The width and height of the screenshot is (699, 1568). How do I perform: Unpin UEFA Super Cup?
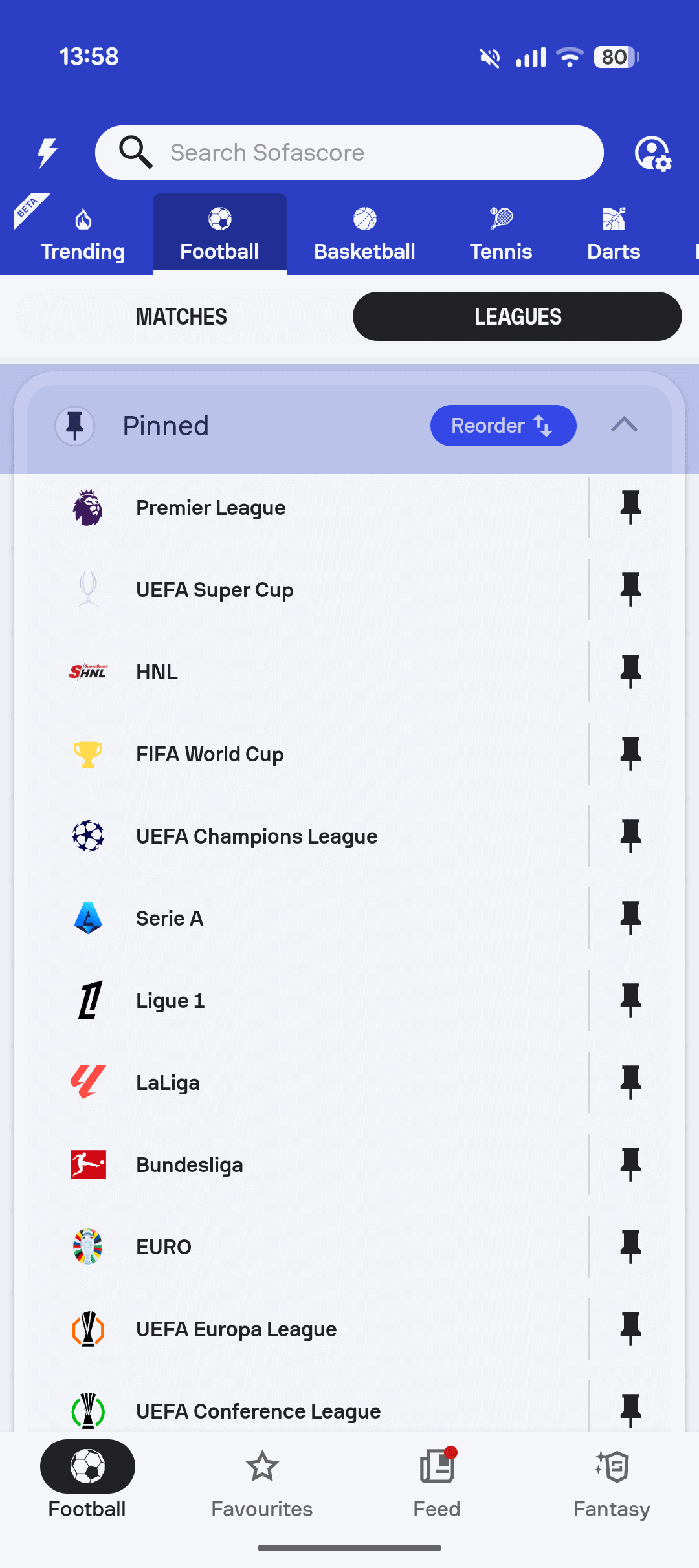pos(630,590)
